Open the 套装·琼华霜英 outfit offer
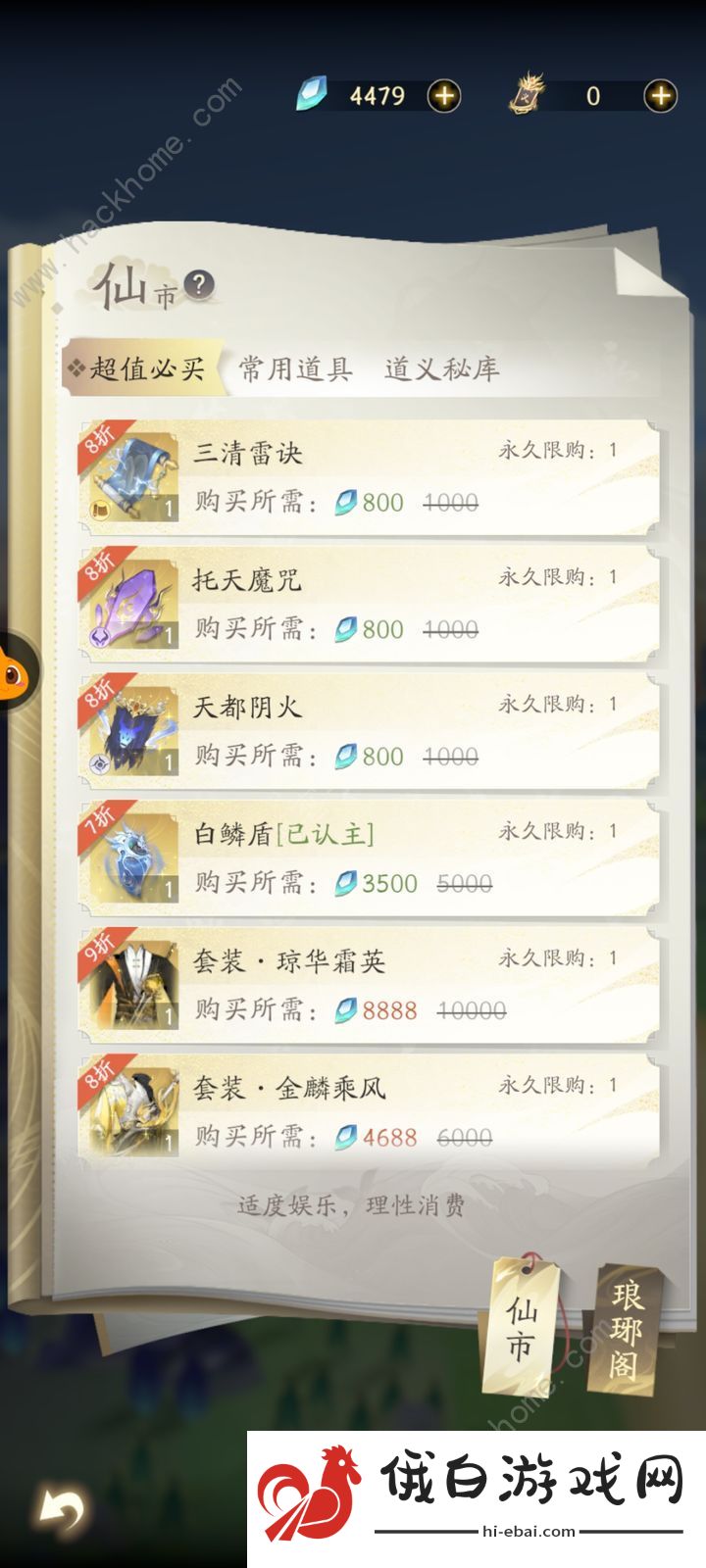 point(369,985)
